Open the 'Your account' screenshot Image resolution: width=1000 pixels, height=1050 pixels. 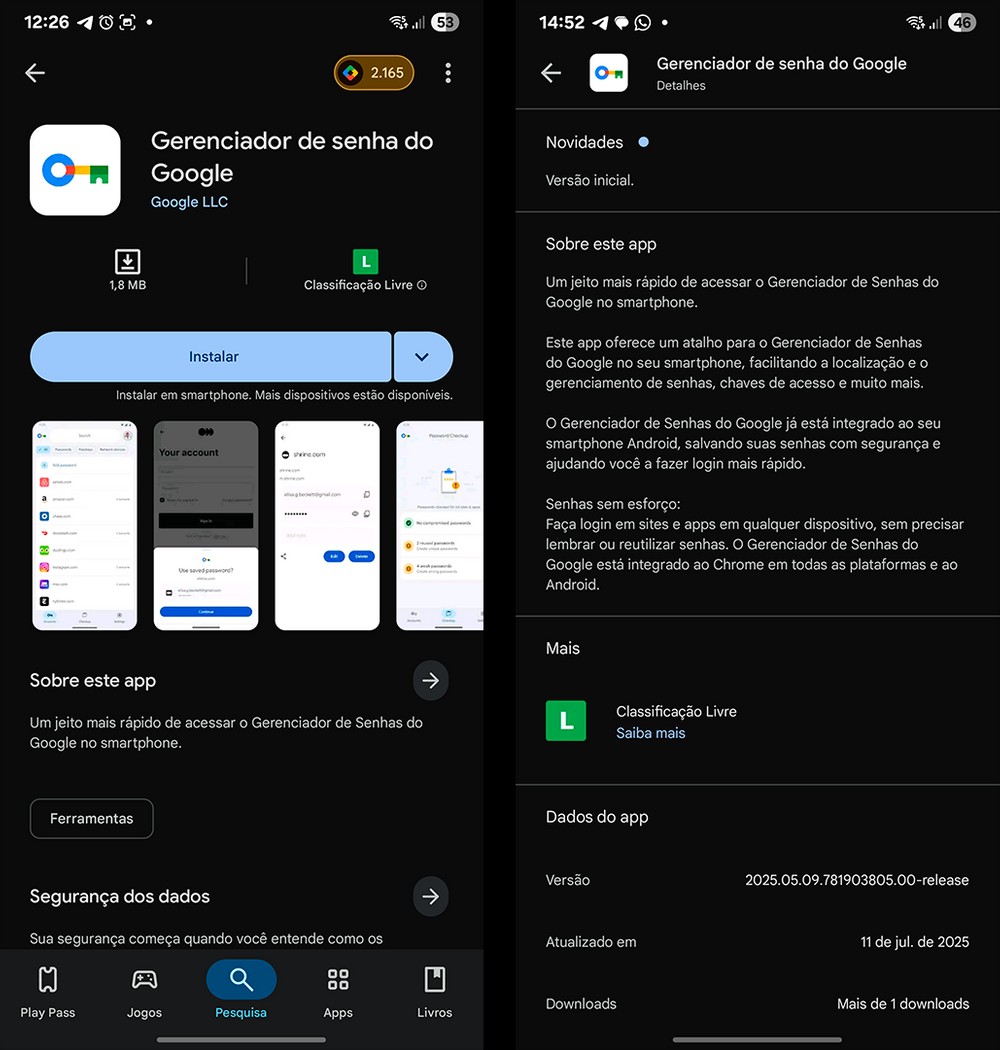tap(206, 525)
